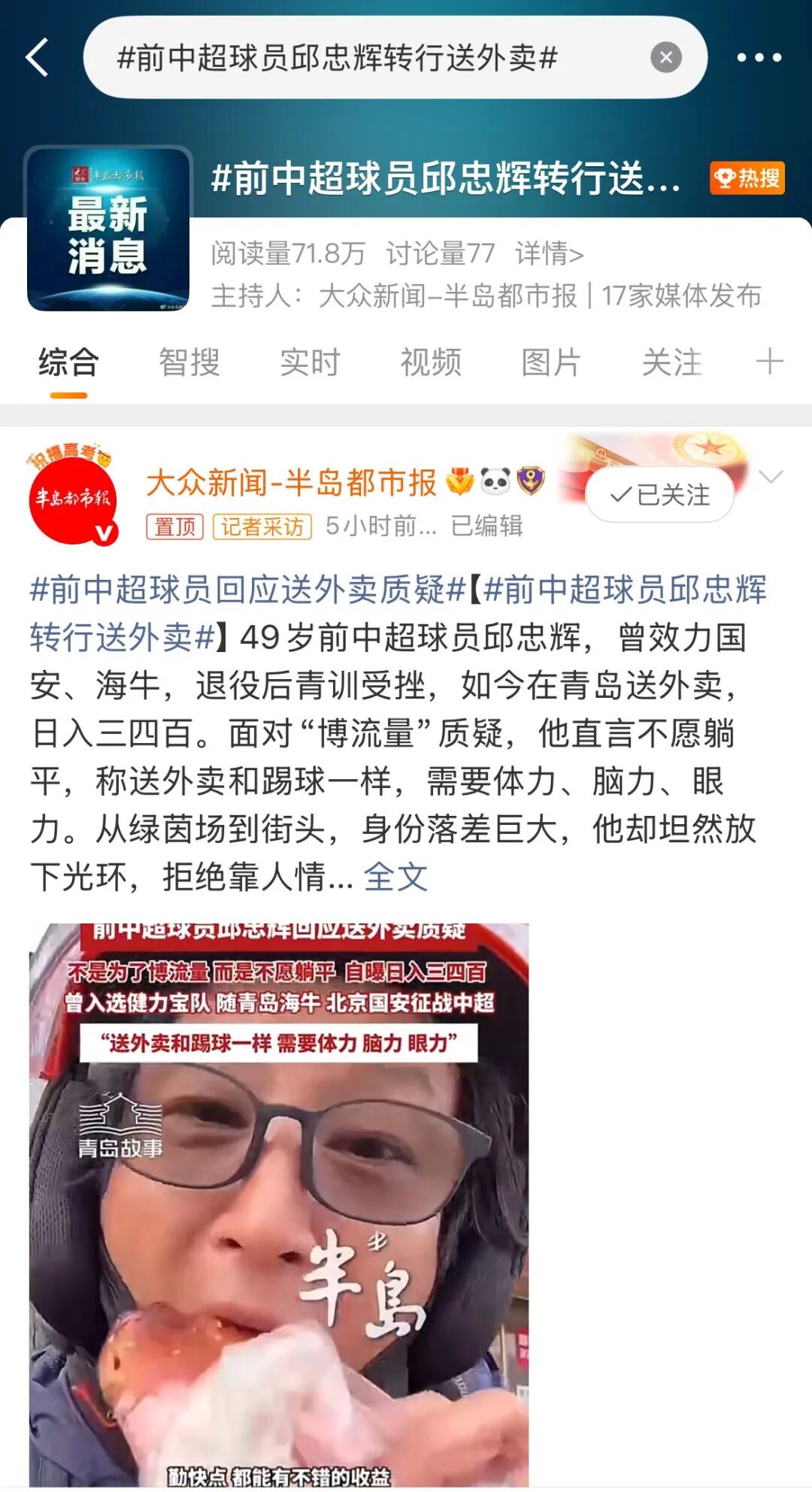Viewport: 812px width, 1492px height.
Task: Expand the post with 全文
Action: 395,877
